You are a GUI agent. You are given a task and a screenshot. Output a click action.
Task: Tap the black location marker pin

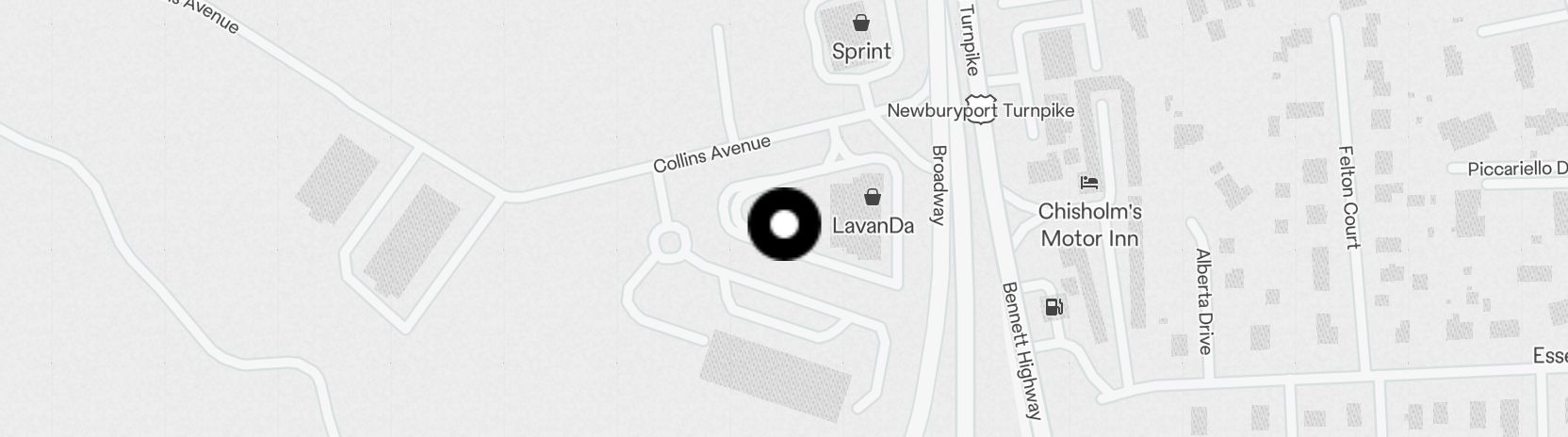[784, 224]
